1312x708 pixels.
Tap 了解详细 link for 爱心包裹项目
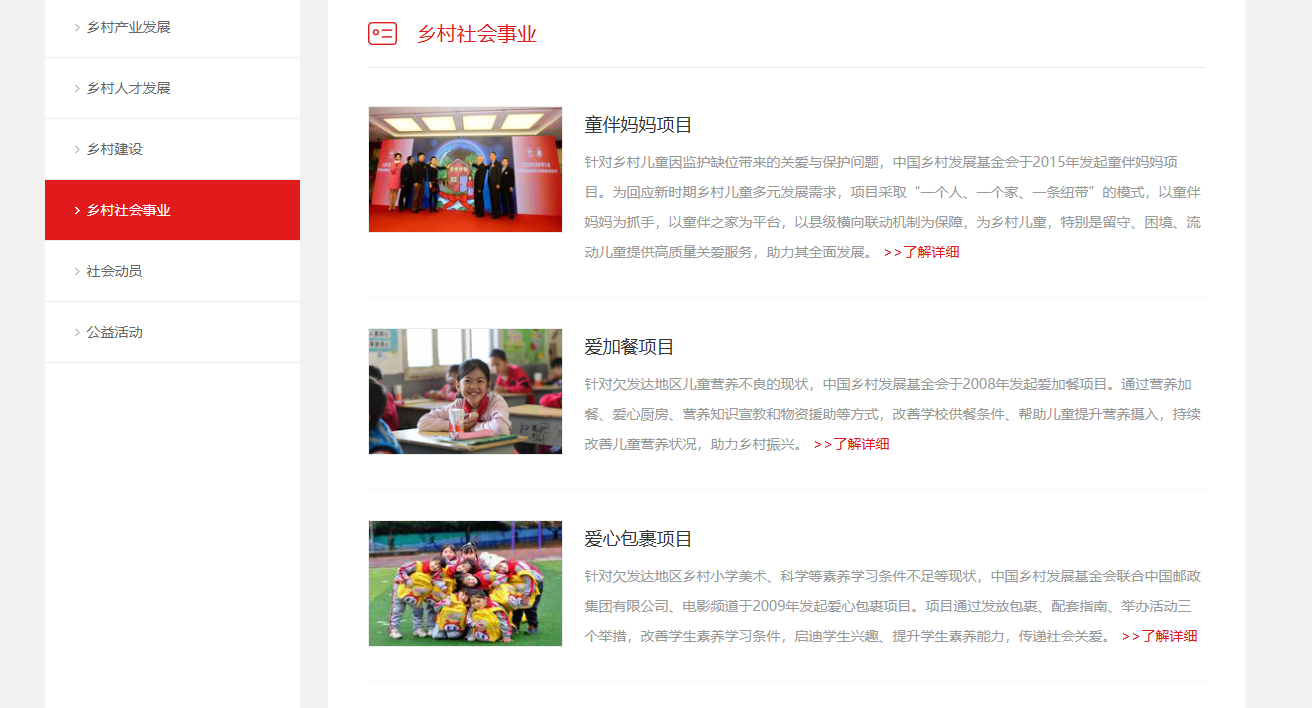click(1160, 636)
